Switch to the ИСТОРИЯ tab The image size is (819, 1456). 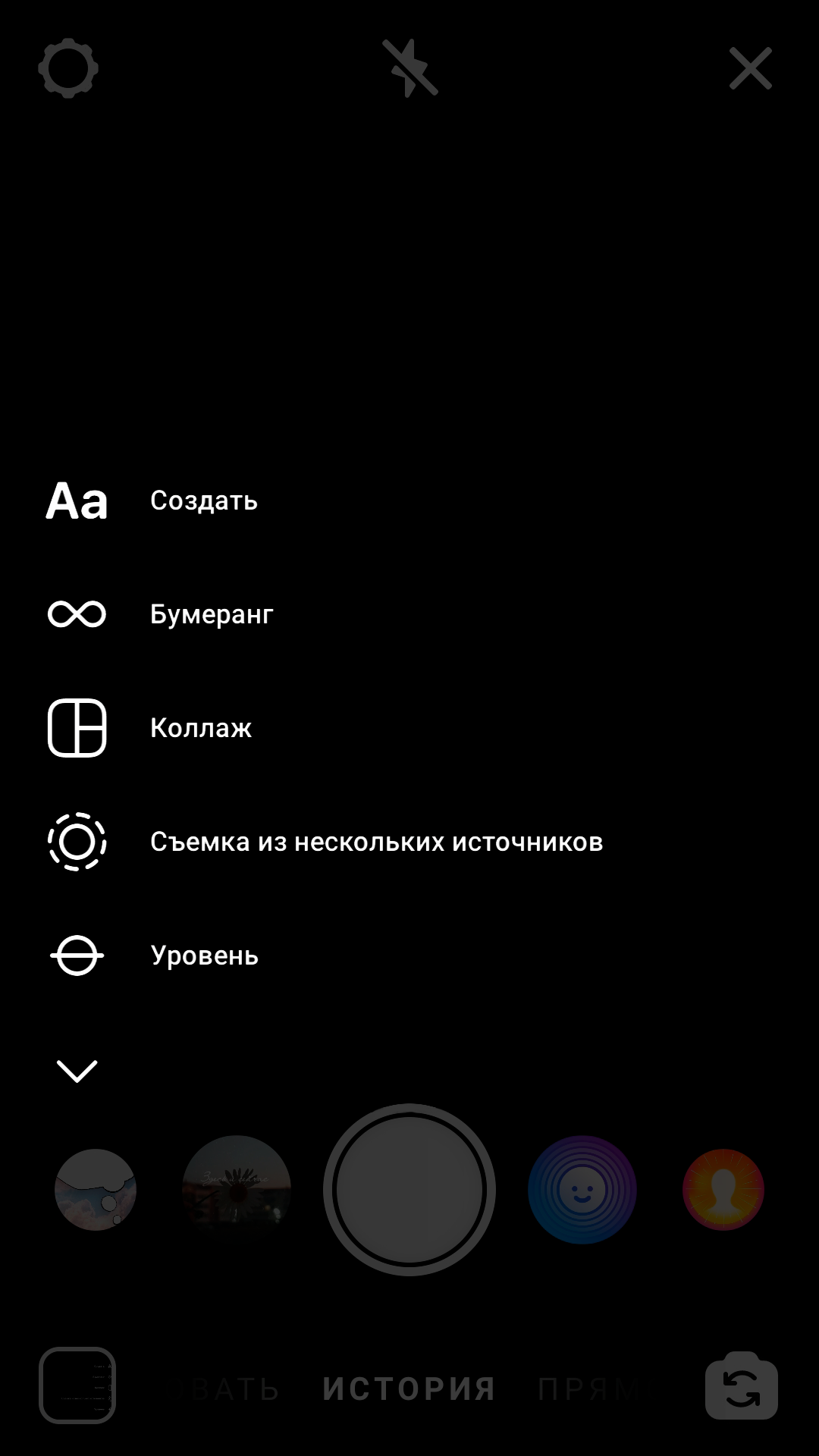click(409, 1389)
